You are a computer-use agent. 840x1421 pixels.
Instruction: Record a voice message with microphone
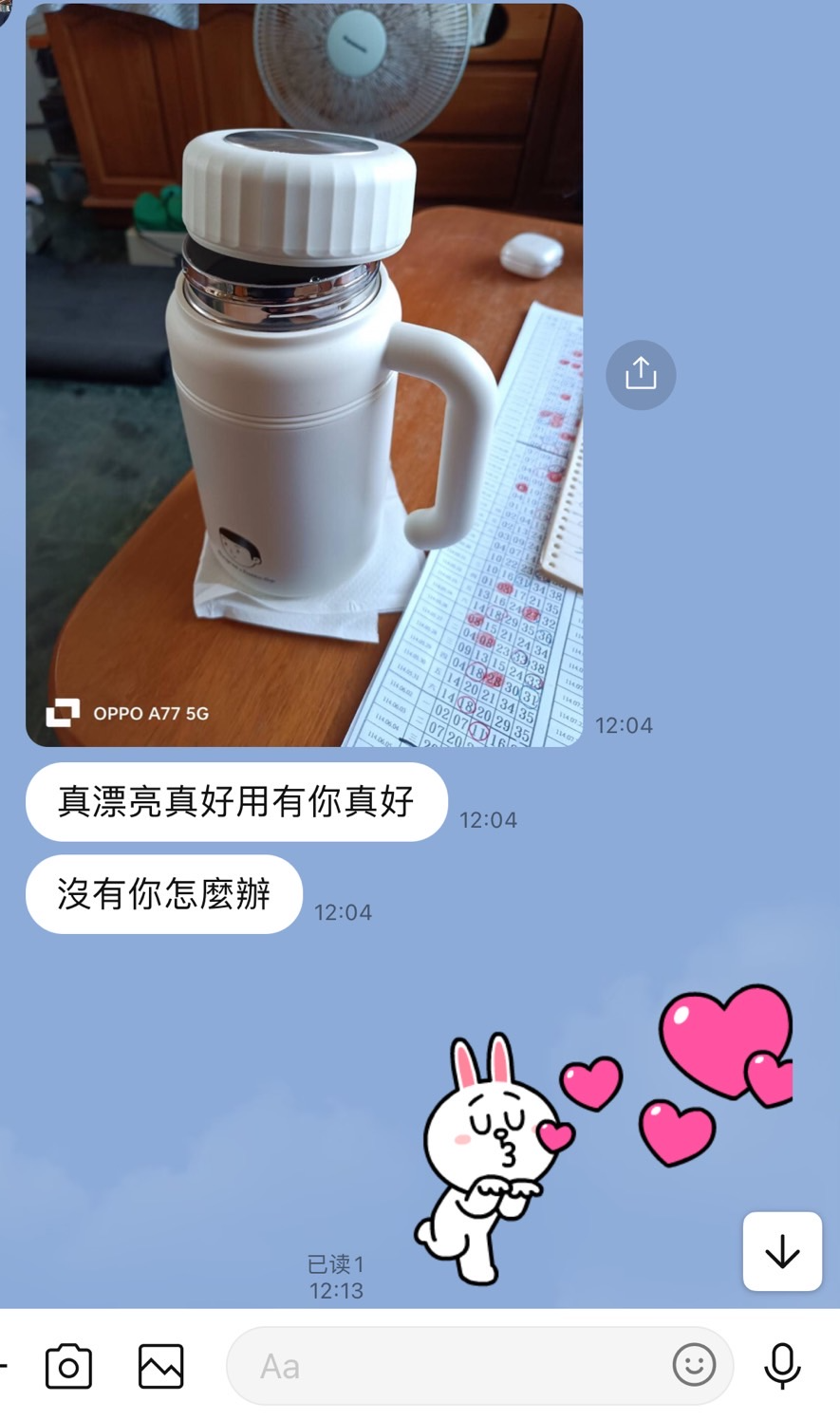point(782,1366)
